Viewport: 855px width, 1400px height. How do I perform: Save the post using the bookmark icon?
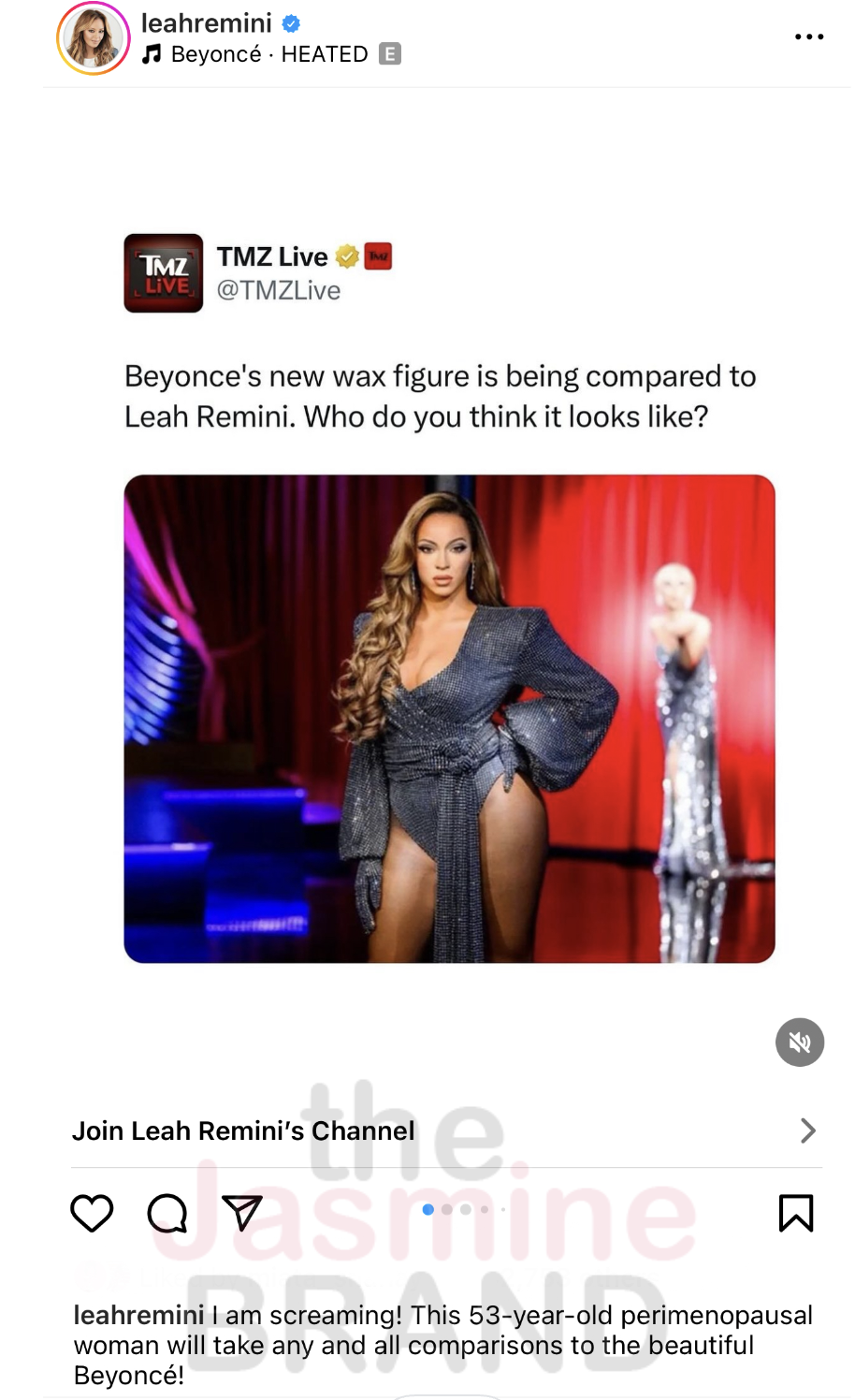pyautogui.click(x=796, y=1213)
